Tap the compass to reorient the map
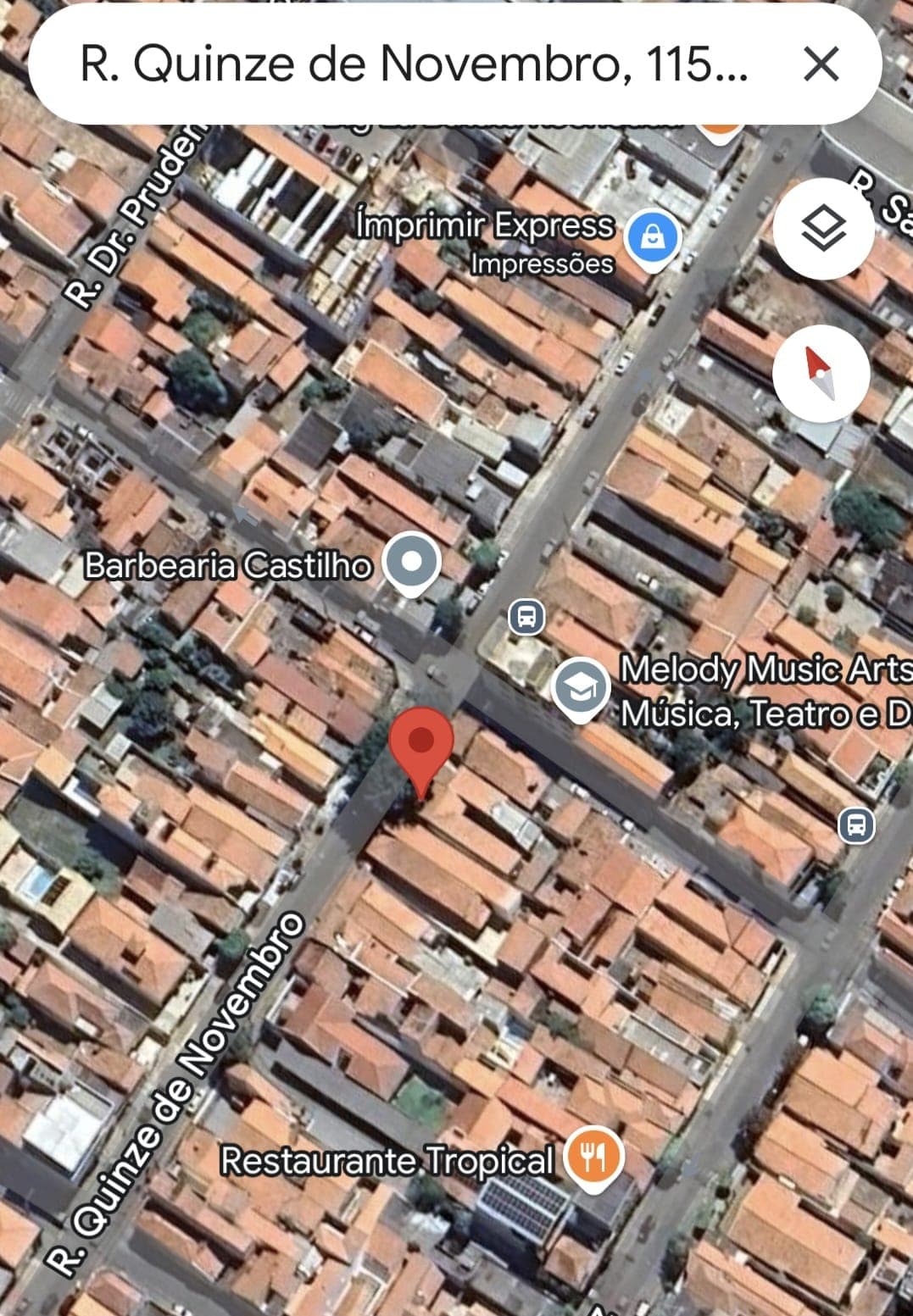 pyautogui.click(x=821, y=375)
